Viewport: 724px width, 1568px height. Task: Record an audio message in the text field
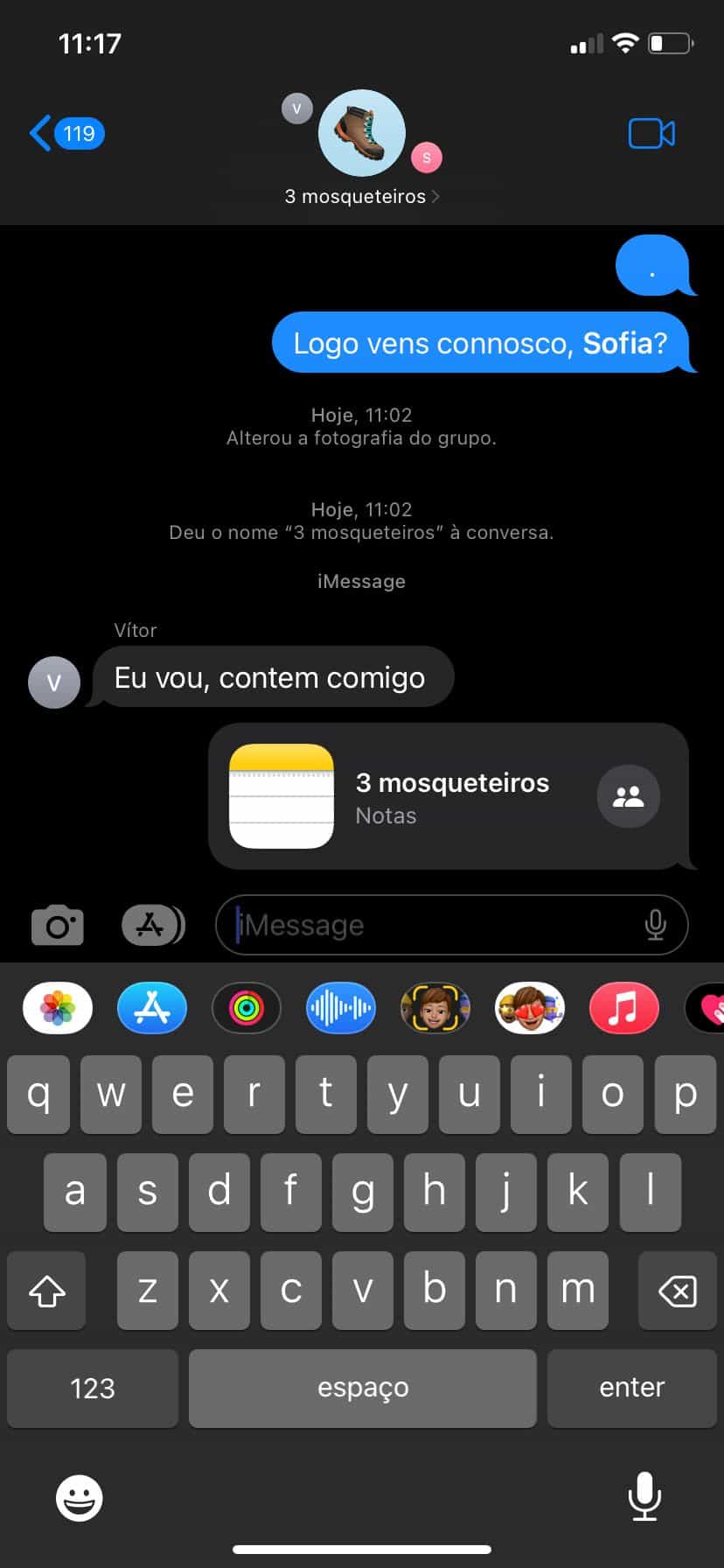655,925
